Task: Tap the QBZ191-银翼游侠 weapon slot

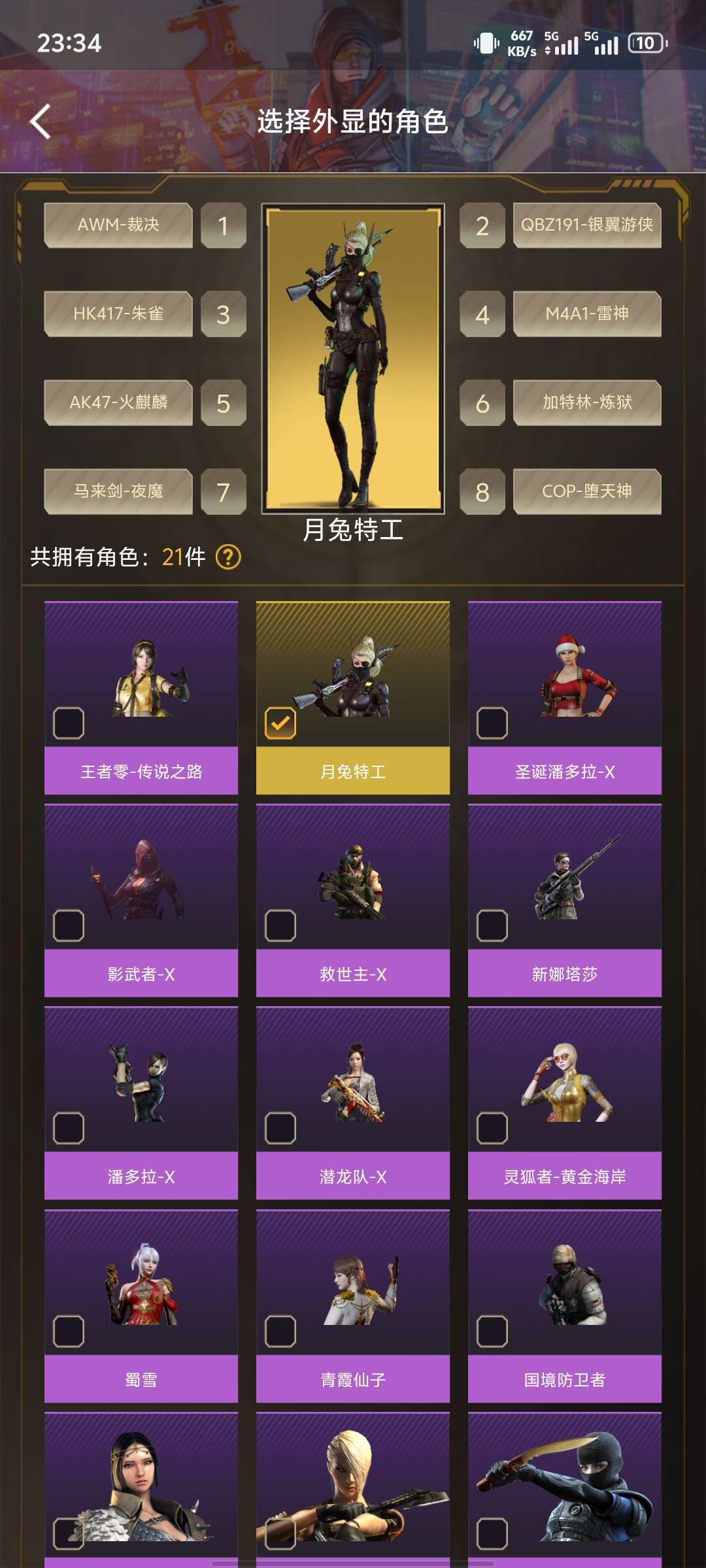Action: (586, 225)
